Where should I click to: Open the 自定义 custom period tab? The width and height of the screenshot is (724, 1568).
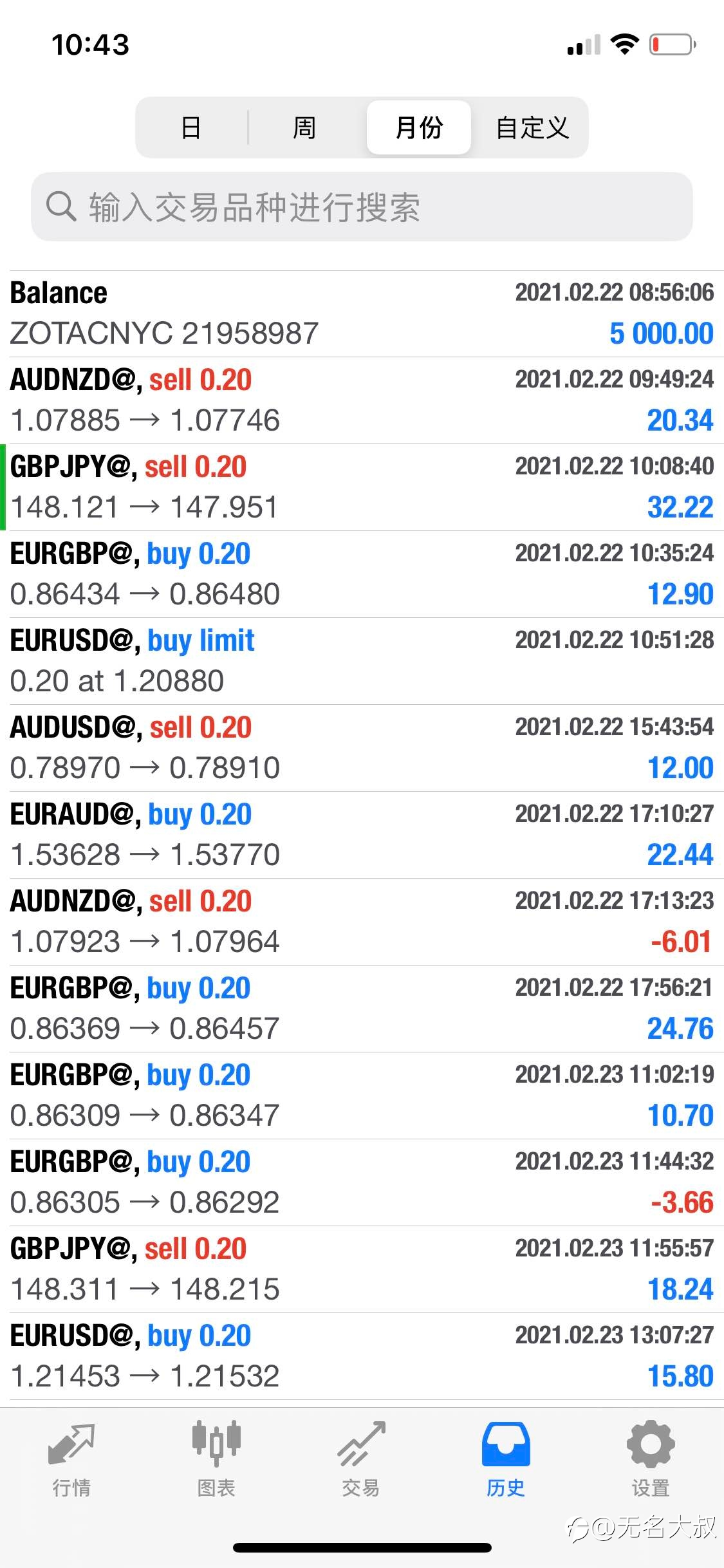532,127
